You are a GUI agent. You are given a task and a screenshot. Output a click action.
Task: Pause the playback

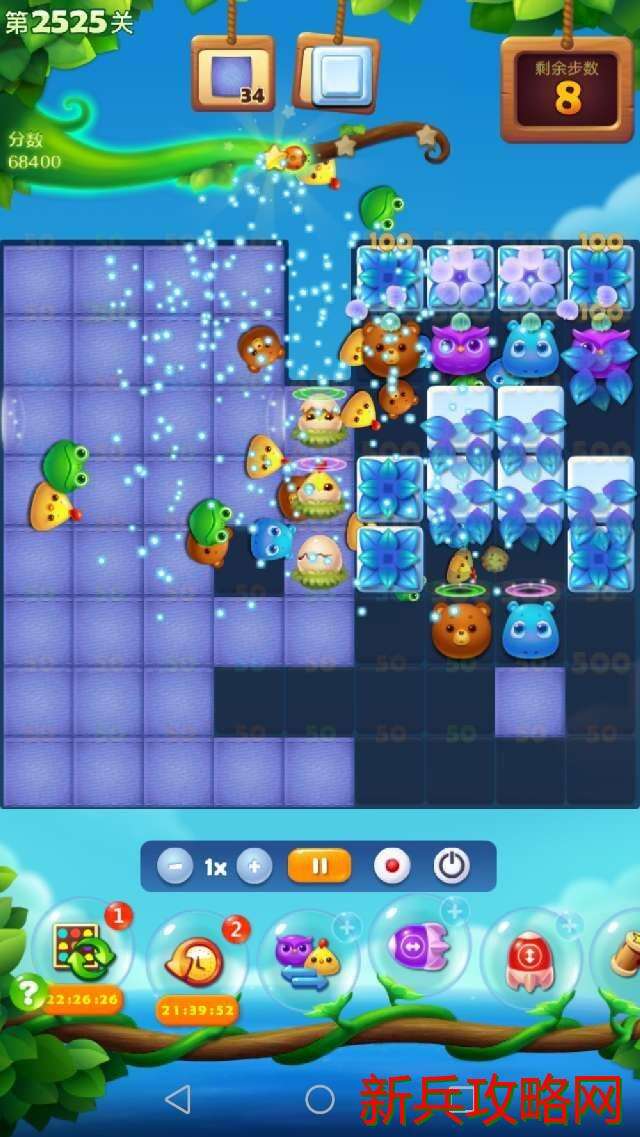pos(319,866)
